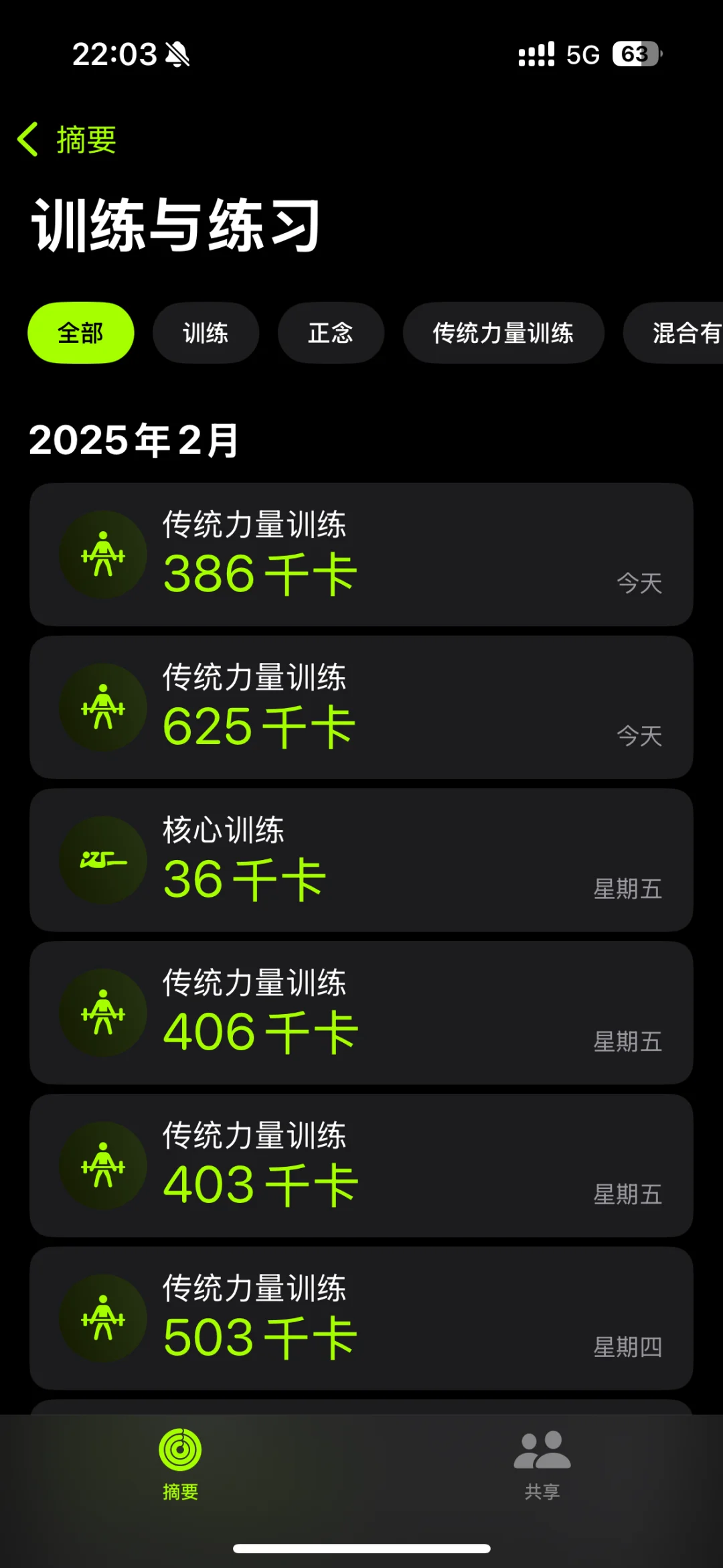723x1568 pixels.
Task: Filter by 传统力量训练 chip
Action: tap(503, 333)
